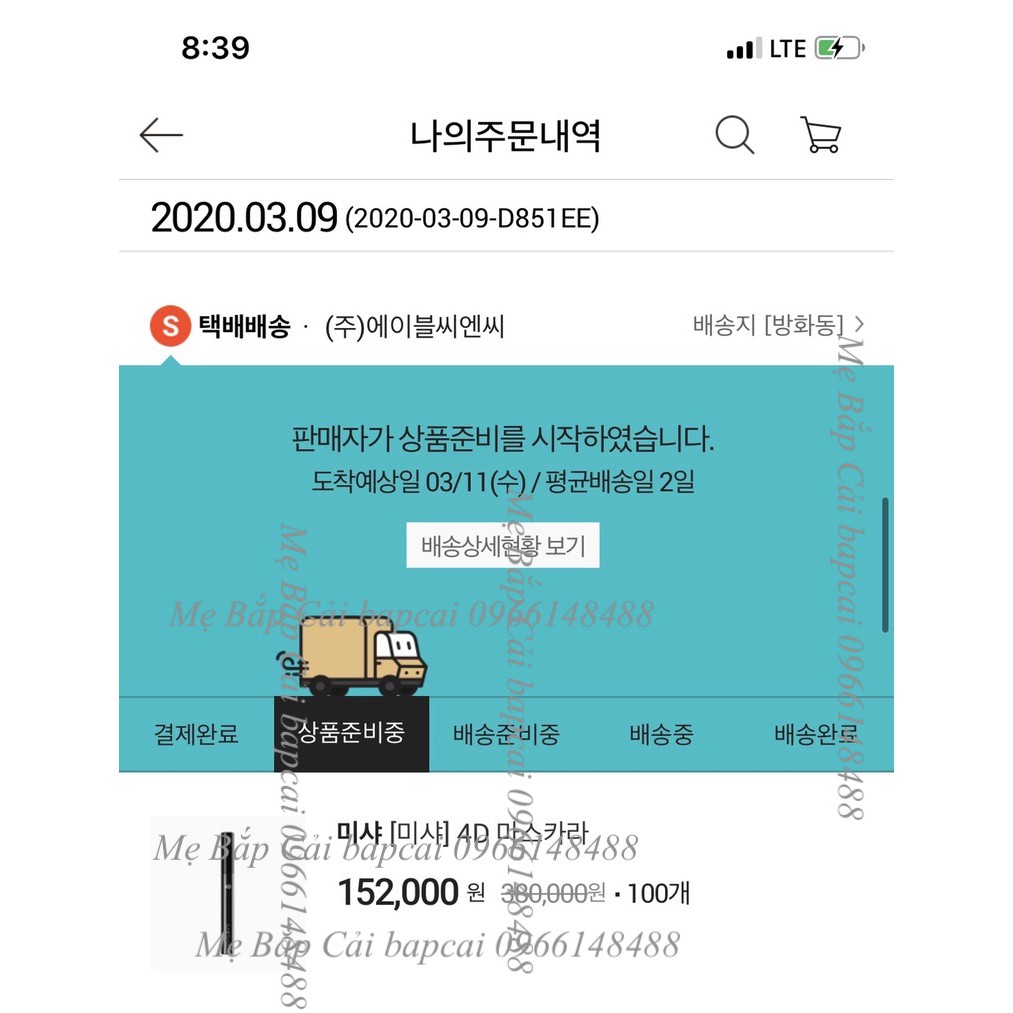Open the 배송지 [방화동] delivery address link
The height and width of the screenshot is (1013, 1013).
tap(778, 325)
